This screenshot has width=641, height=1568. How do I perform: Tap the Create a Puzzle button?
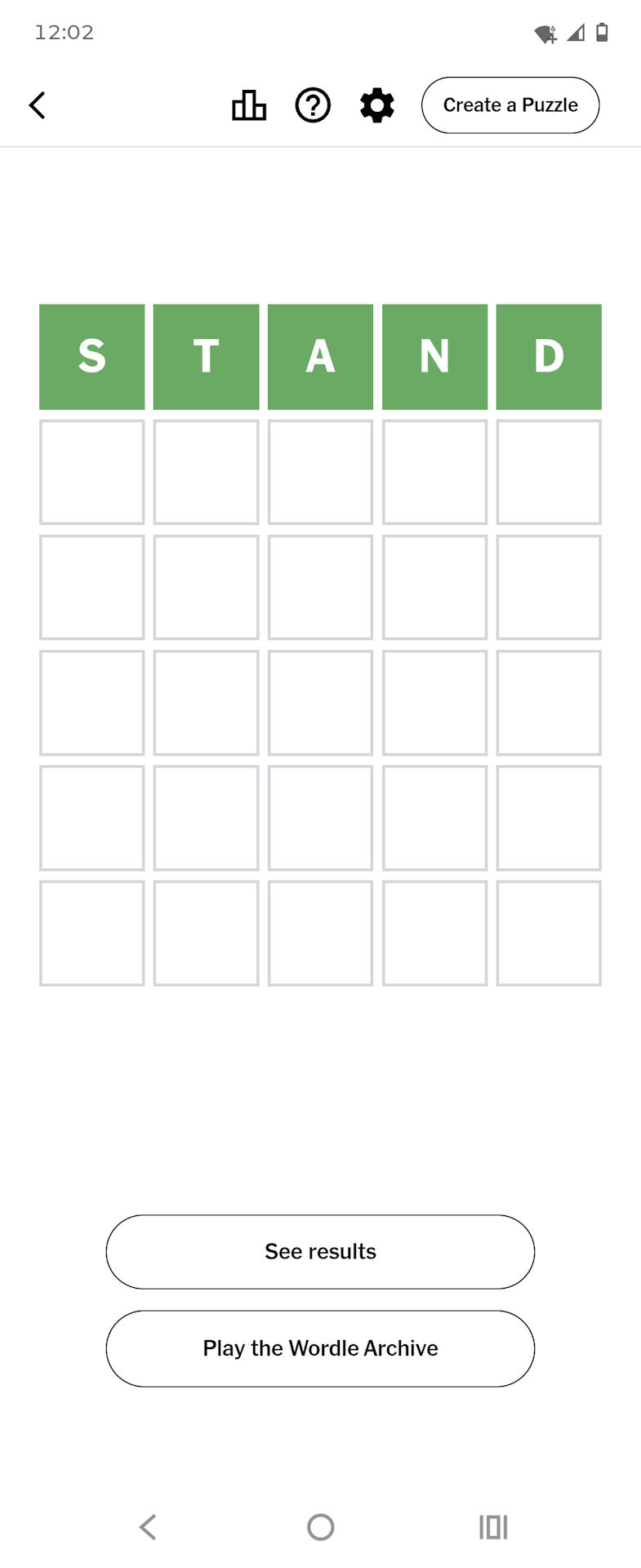click(510, 105)
